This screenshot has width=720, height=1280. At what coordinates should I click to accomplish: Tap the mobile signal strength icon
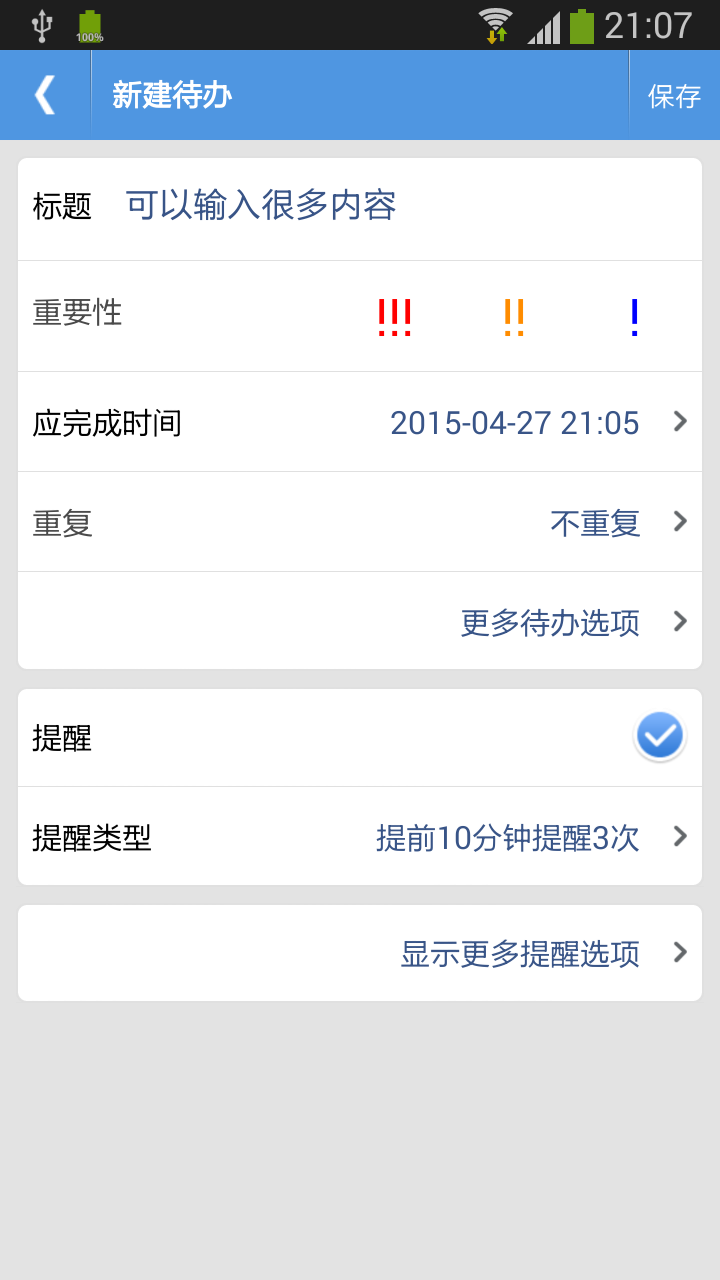click(x=545, y=24)
